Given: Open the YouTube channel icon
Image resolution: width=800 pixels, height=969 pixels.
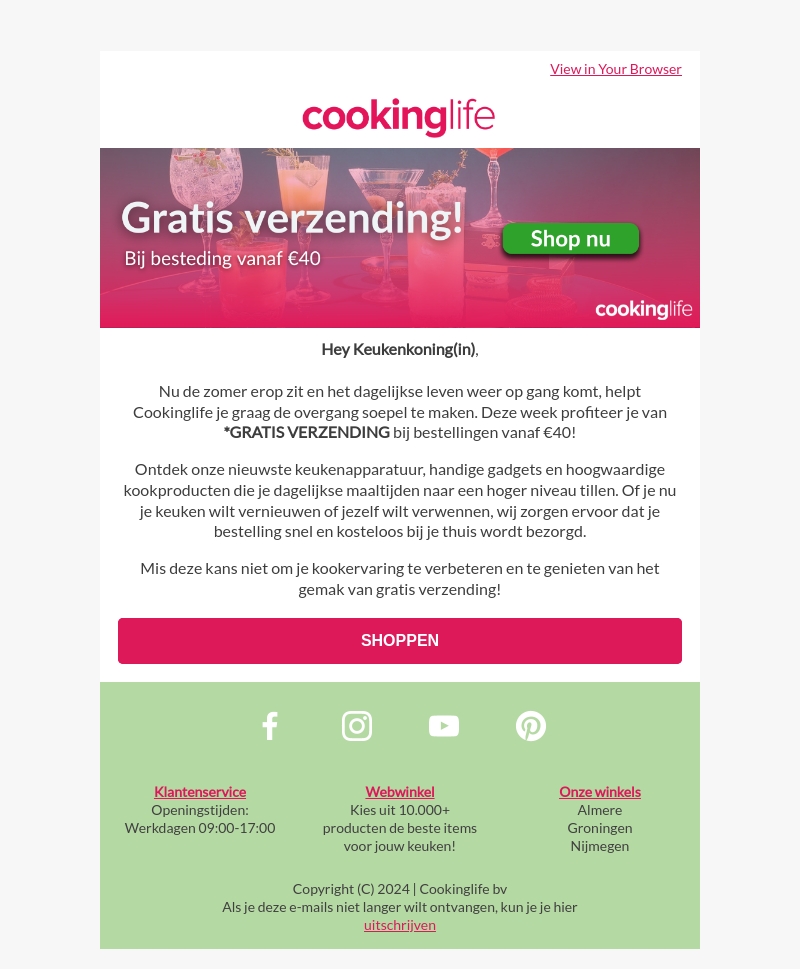Looking at the screenshot, I should (444, 726).
